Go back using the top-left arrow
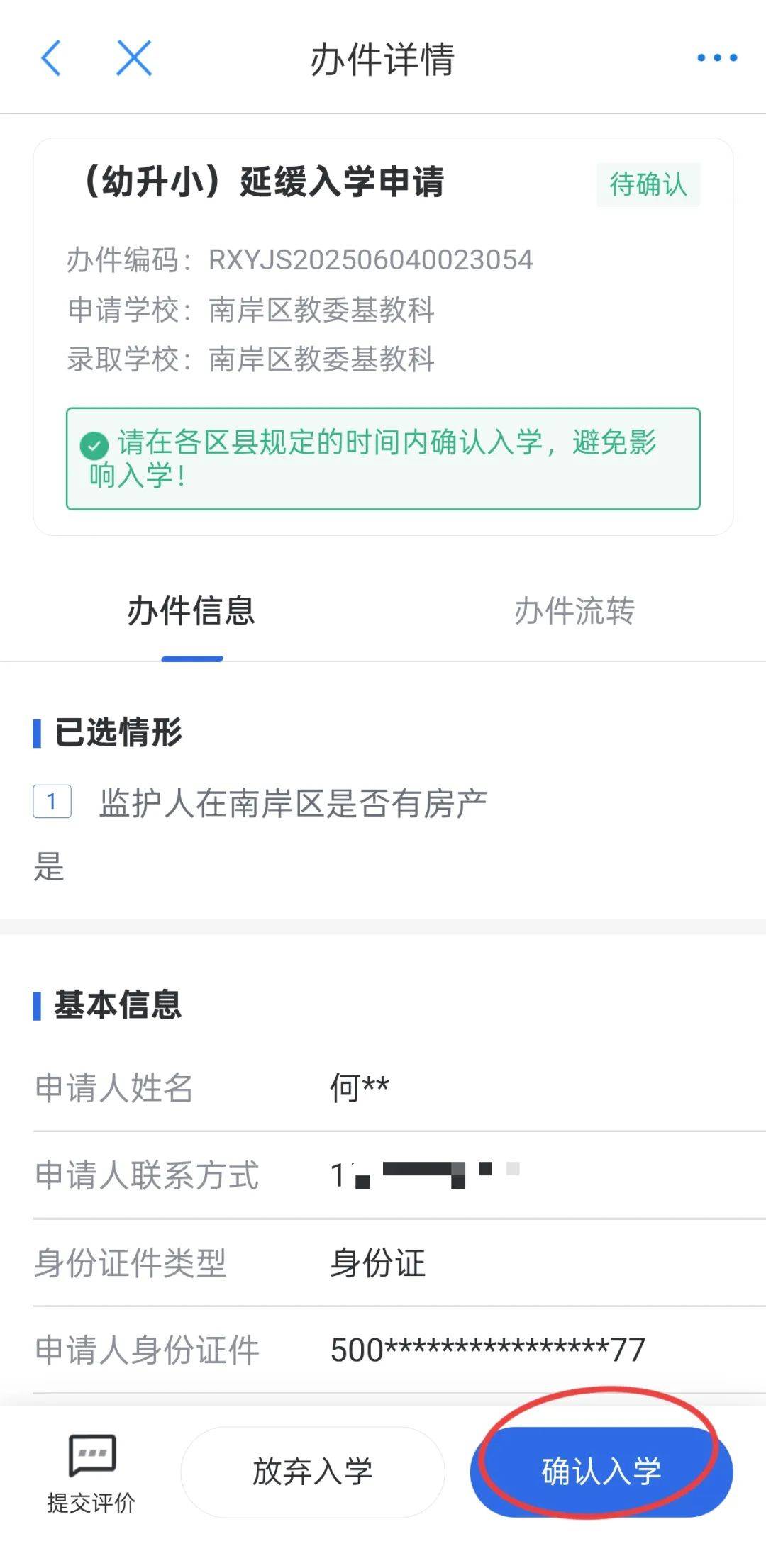This screenshot has width=766, height=1568. tap(51, 57)
